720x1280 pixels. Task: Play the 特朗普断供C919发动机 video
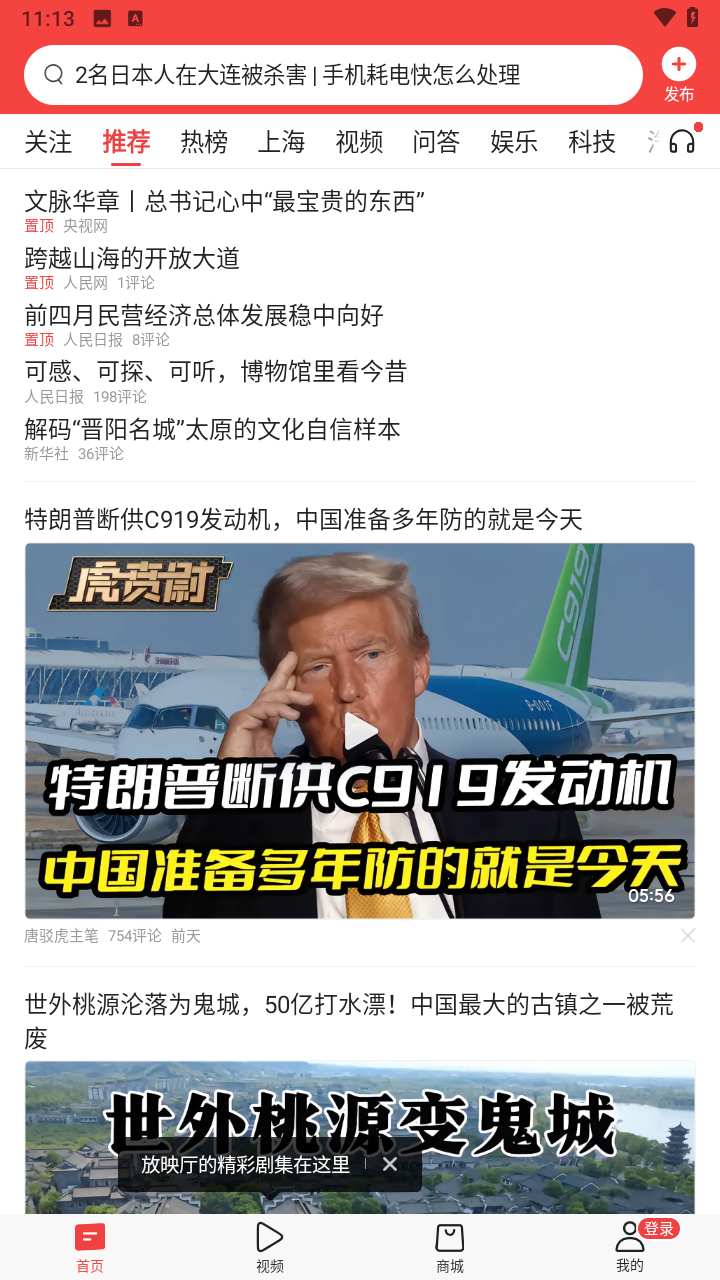(360, 731)
